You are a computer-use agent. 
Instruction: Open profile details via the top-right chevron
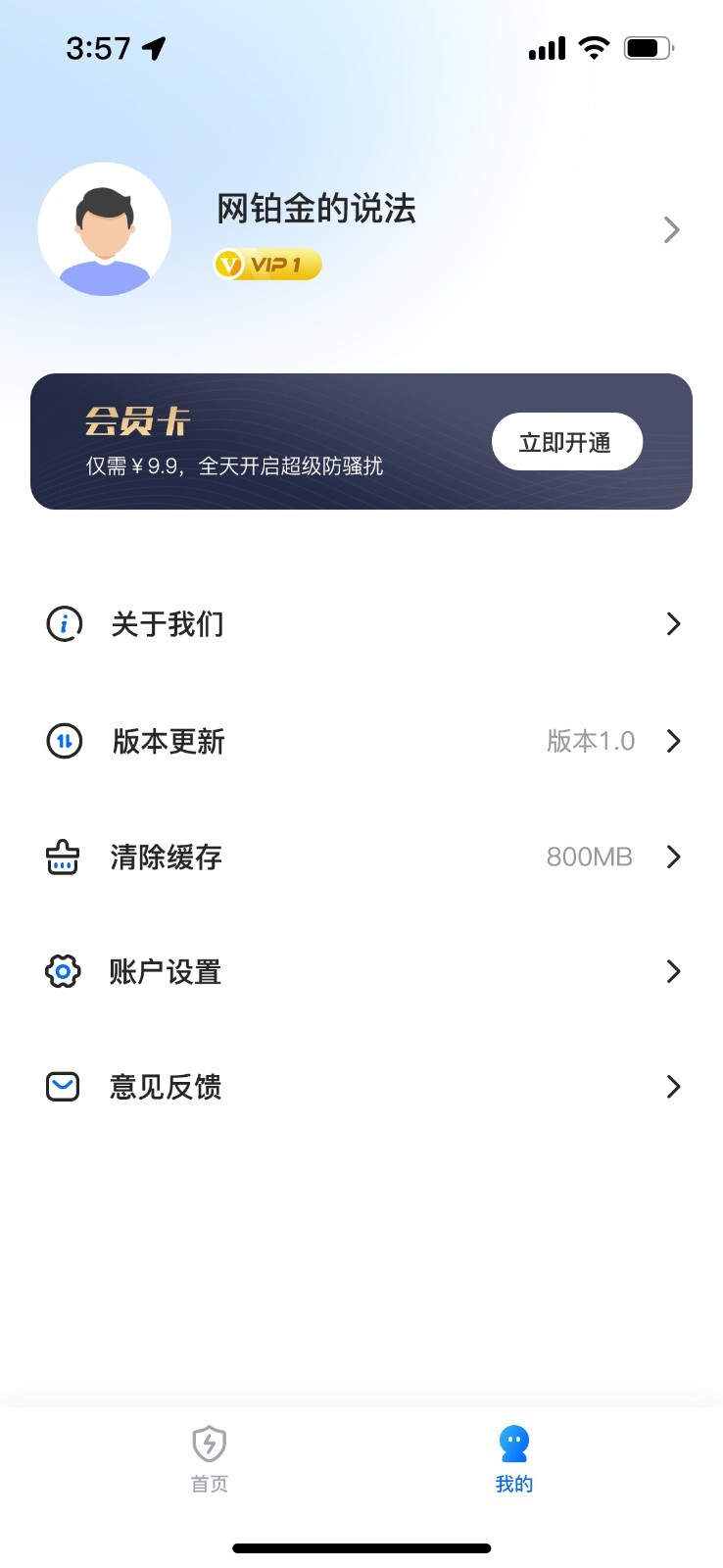pos(671,229)
